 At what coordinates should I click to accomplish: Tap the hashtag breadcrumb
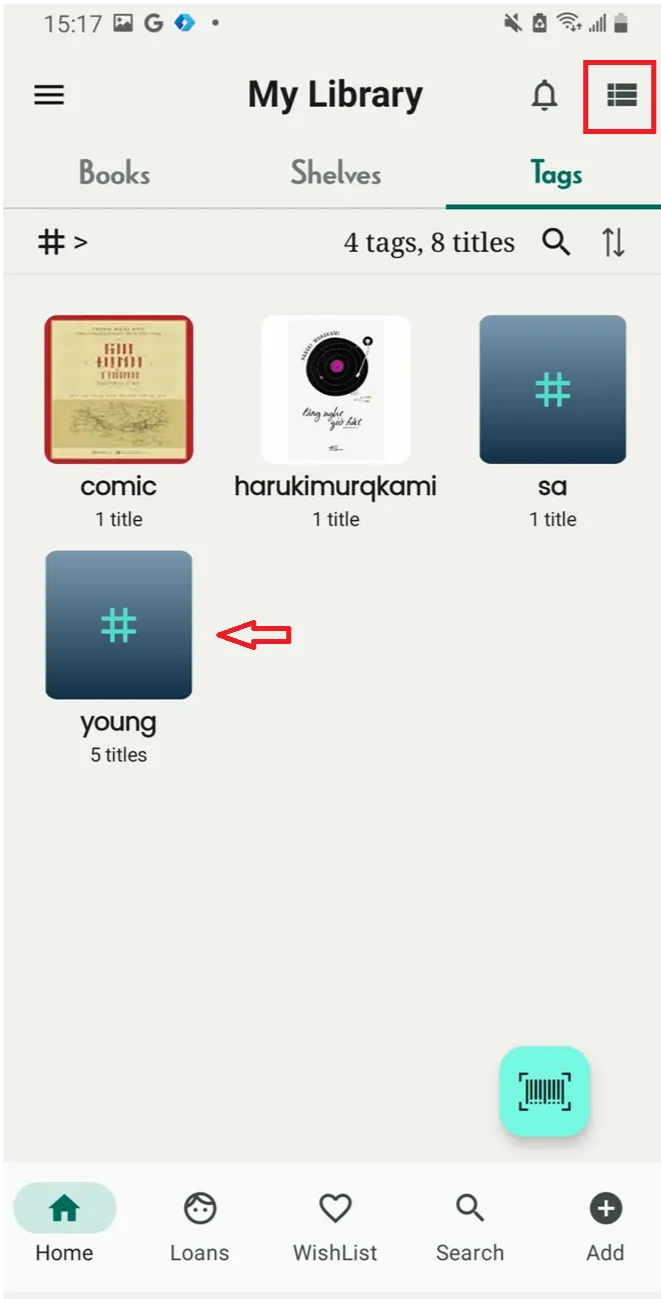pos(62,241)
